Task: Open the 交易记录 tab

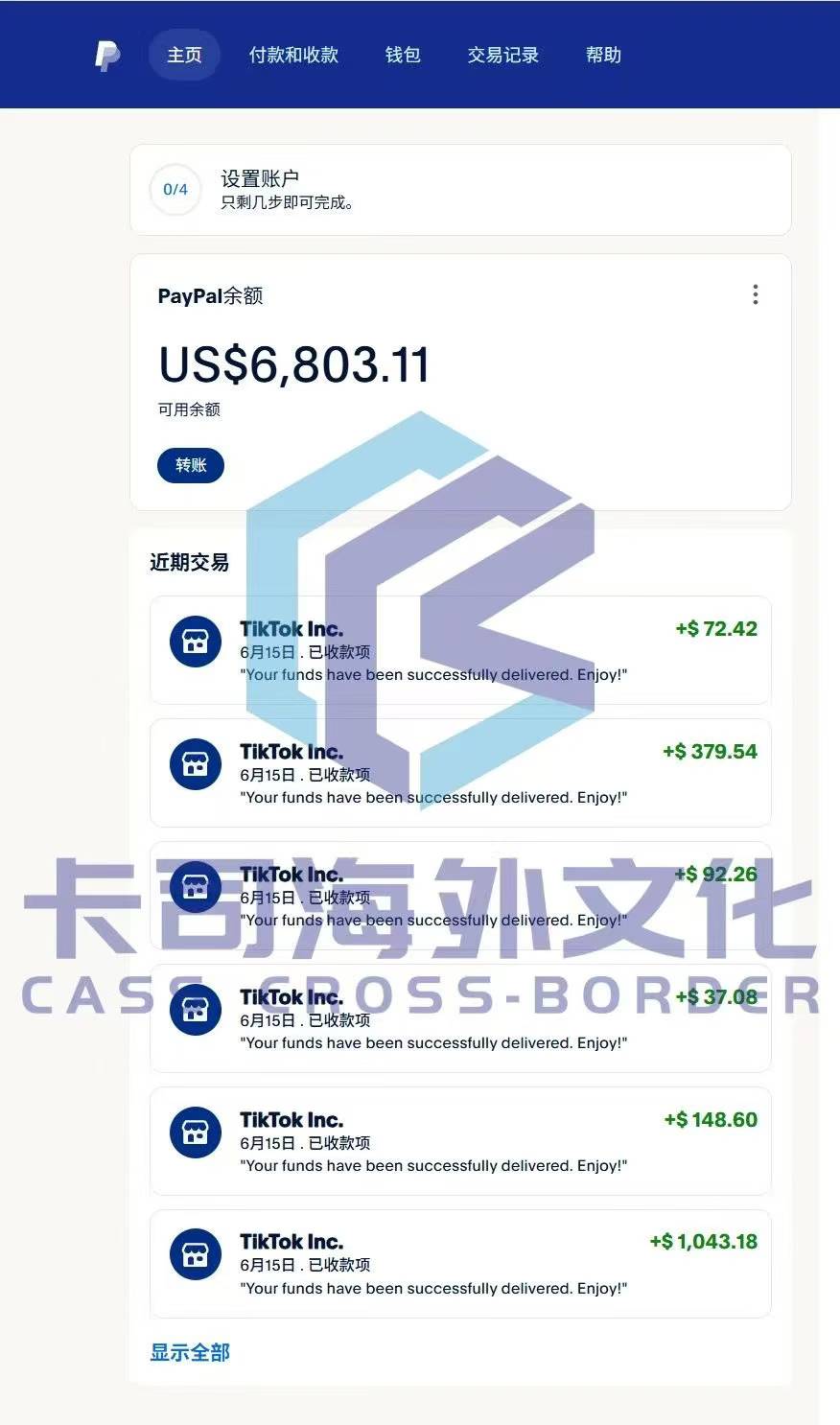Action: (x=502, y=55)
